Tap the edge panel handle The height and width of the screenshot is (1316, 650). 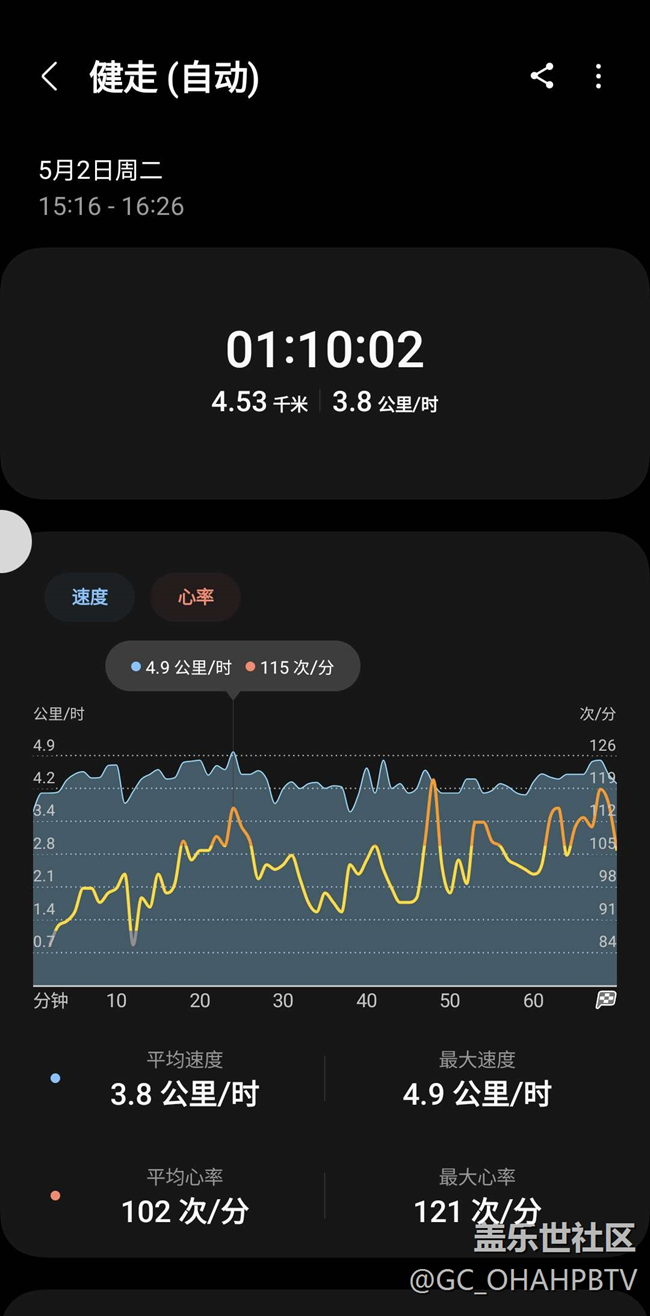tap(12, 542)
